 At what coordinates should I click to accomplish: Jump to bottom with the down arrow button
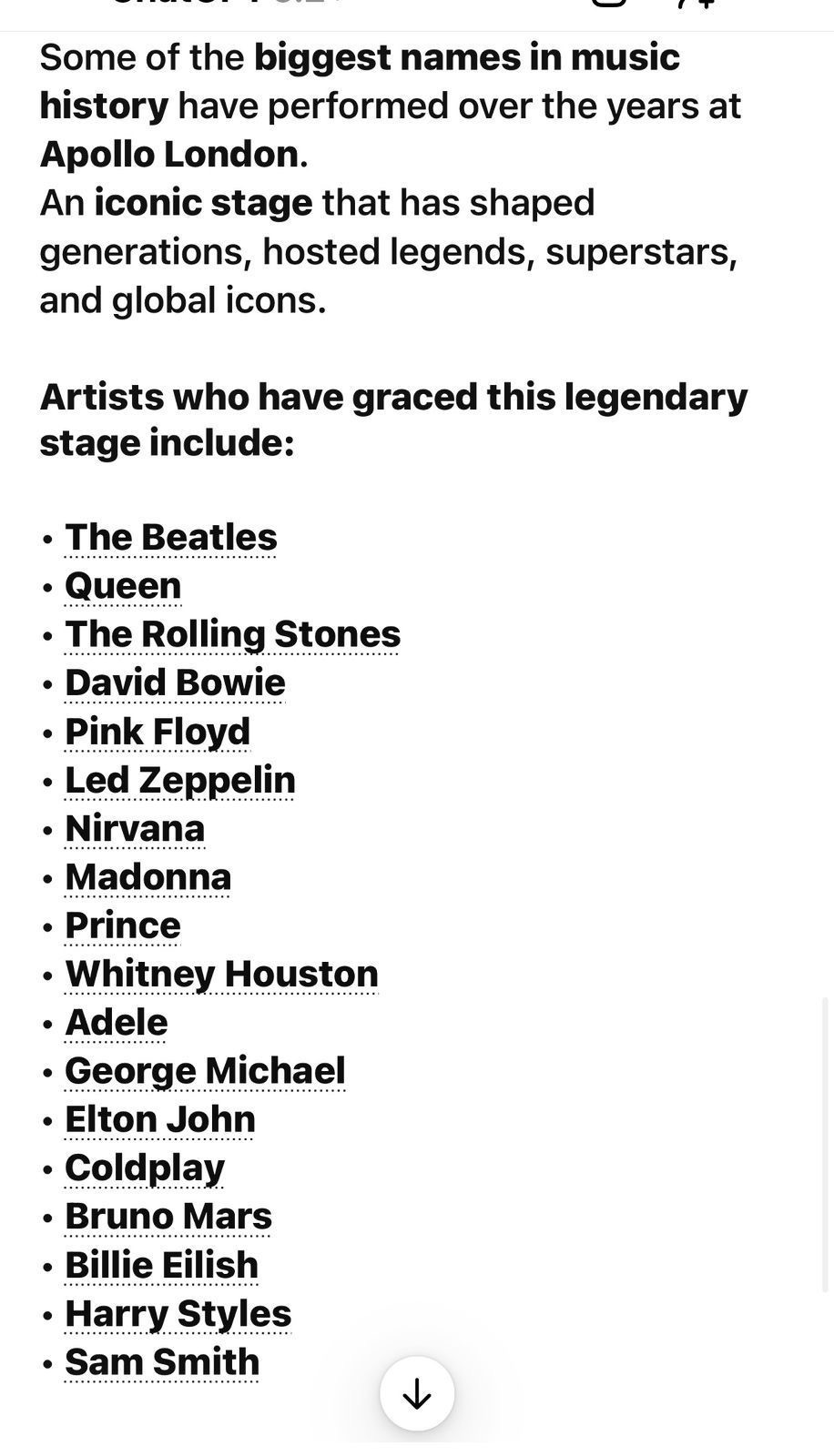[x=417, y=1393]
